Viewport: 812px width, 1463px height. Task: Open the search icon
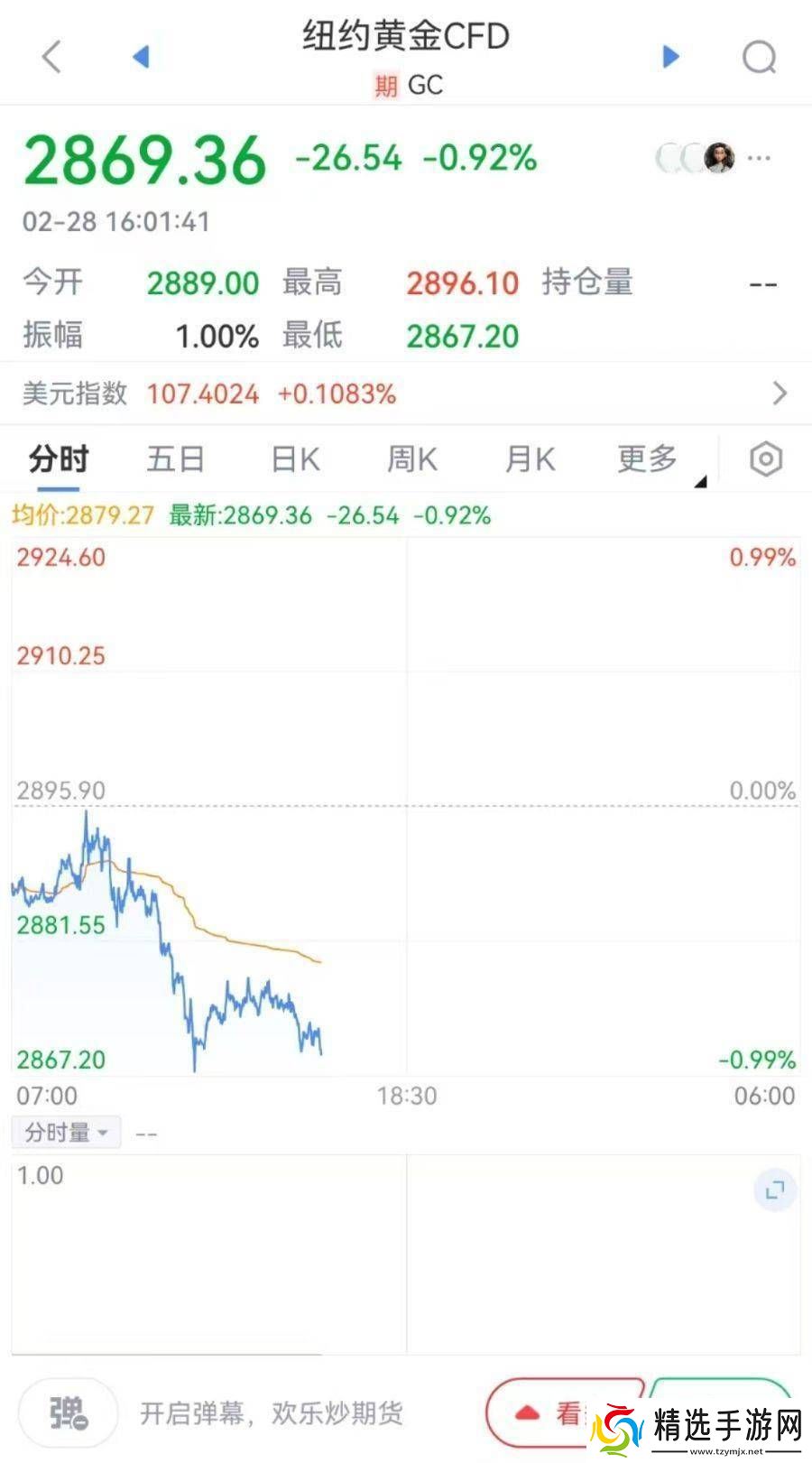(x=759, y=58)
